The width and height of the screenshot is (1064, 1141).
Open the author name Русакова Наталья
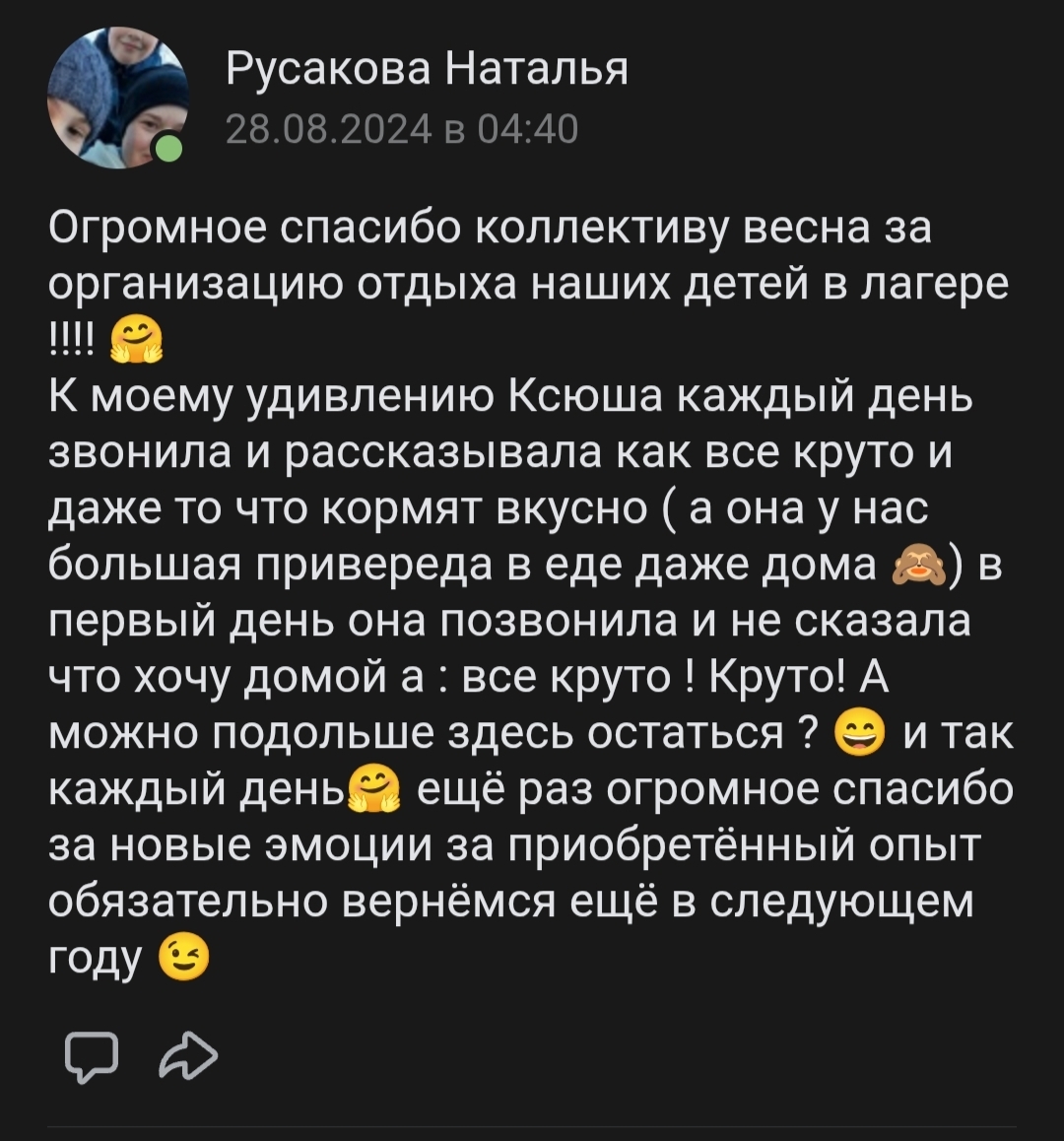pyautogui.click(x=426, y=71)
